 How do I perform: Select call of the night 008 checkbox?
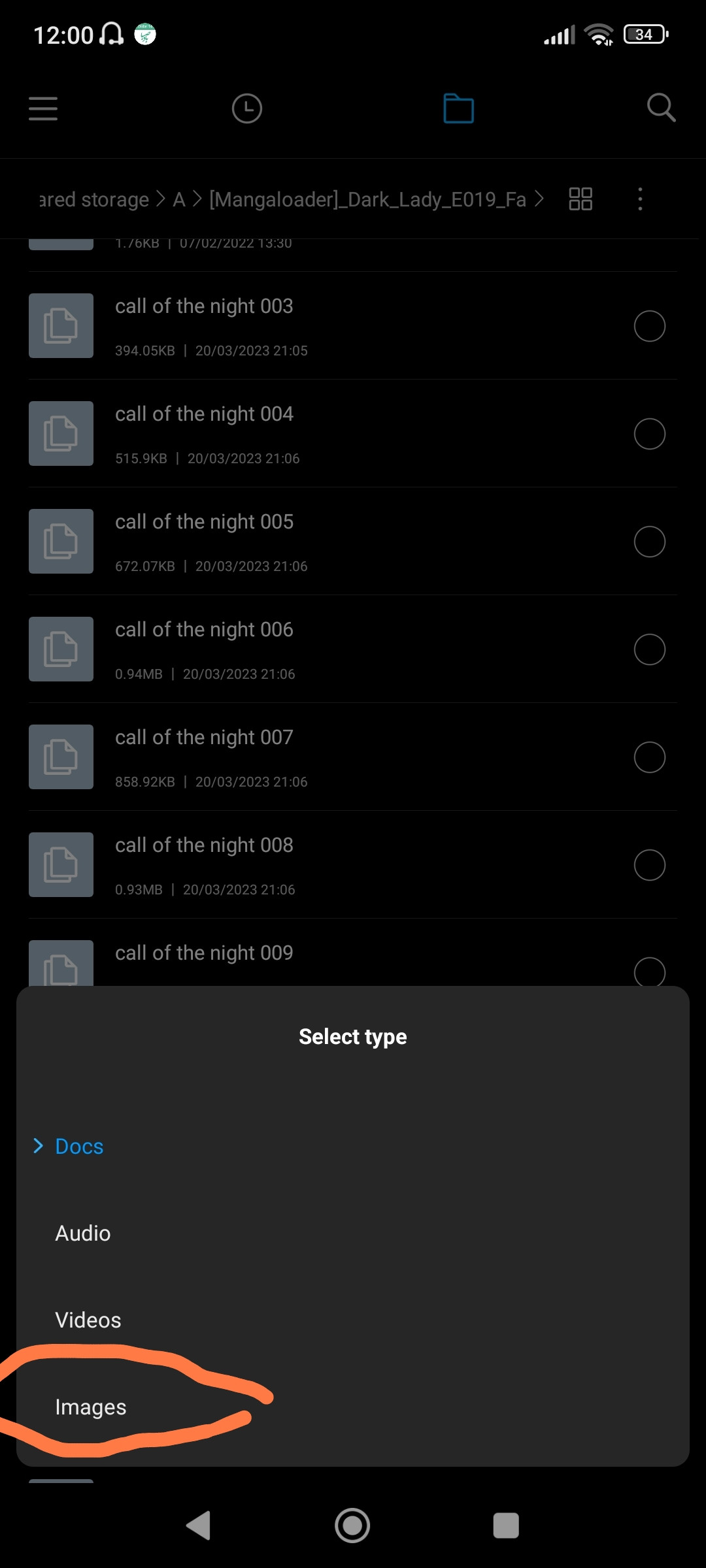point(649,865)
